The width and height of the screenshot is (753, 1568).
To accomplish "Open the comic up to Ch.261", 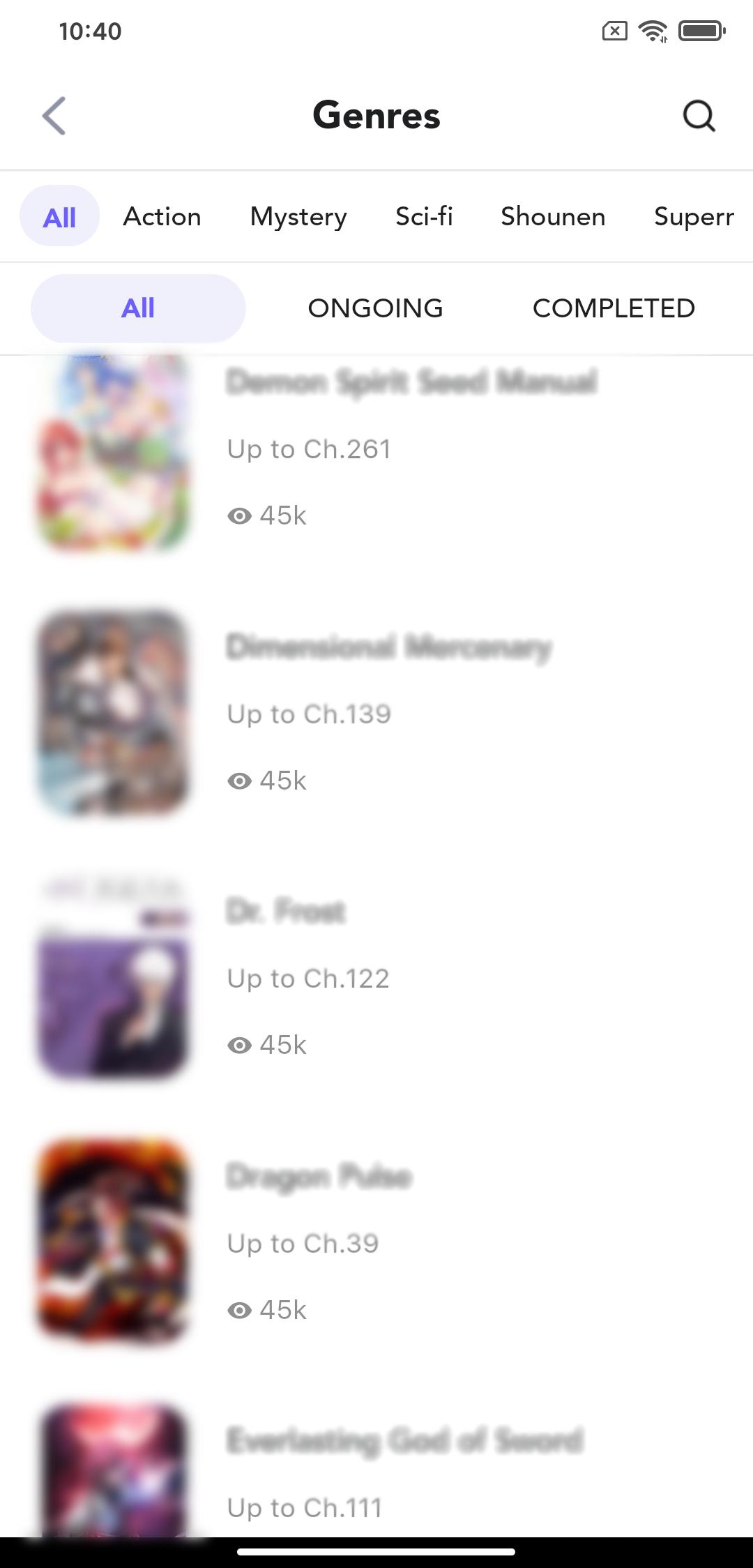I will pyautogui.click(x=376, y=450).
